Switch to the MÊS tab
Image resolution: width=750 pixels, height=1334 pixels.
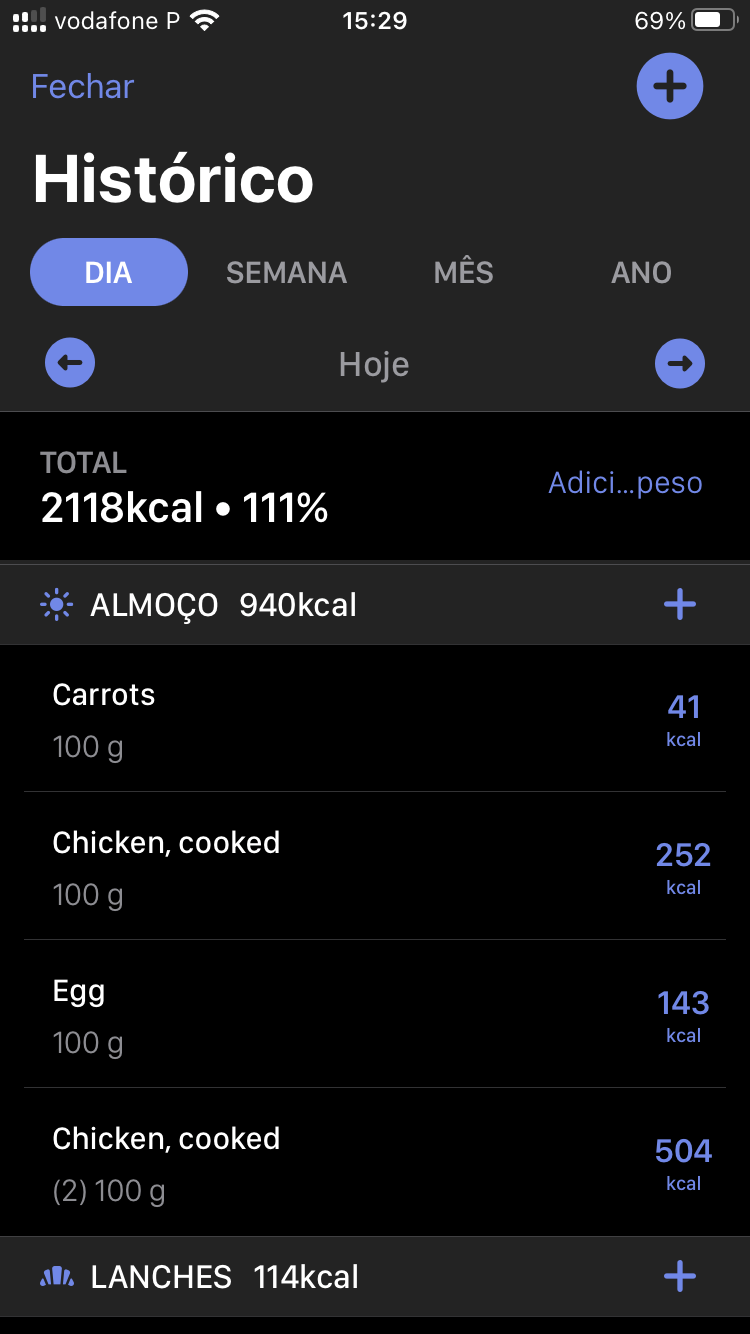pyautogui.click(x=463, y=272)
